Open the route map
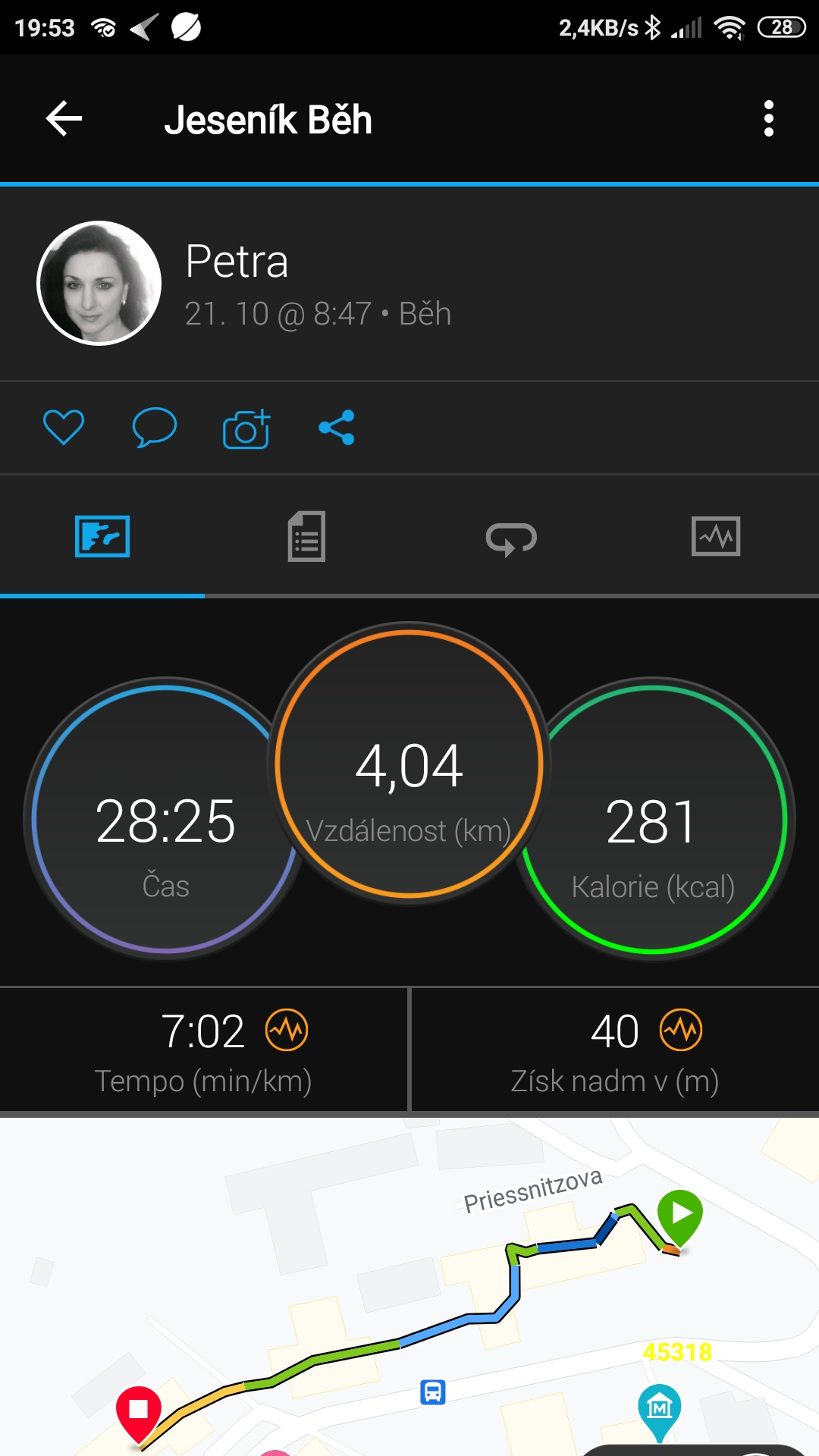Image resolution: width=819 pixels, height=1456 pixels. tap(409, 1286)
